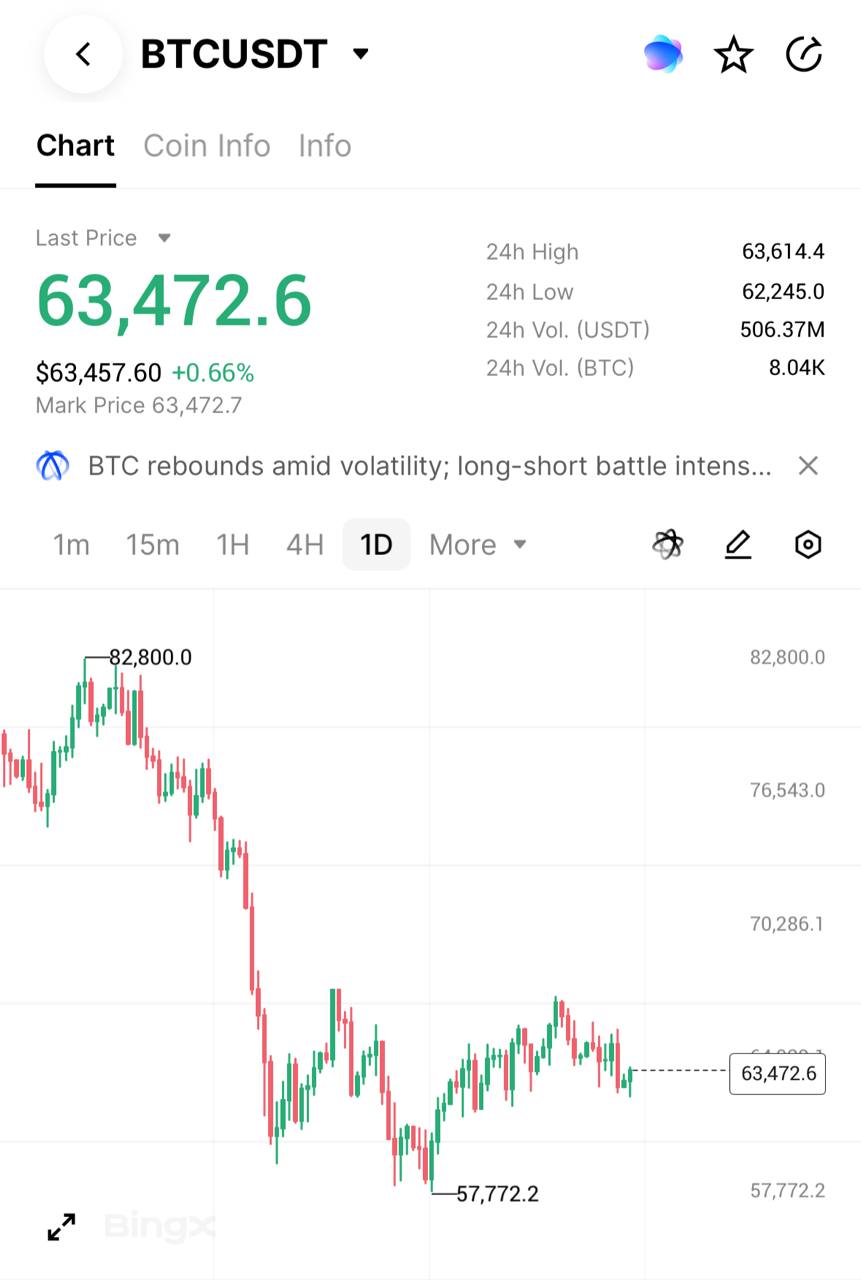This screenshot has height=1280, width=861.
Task: Open the chart drawing pencil tool
Action: (x=737, y=545)
